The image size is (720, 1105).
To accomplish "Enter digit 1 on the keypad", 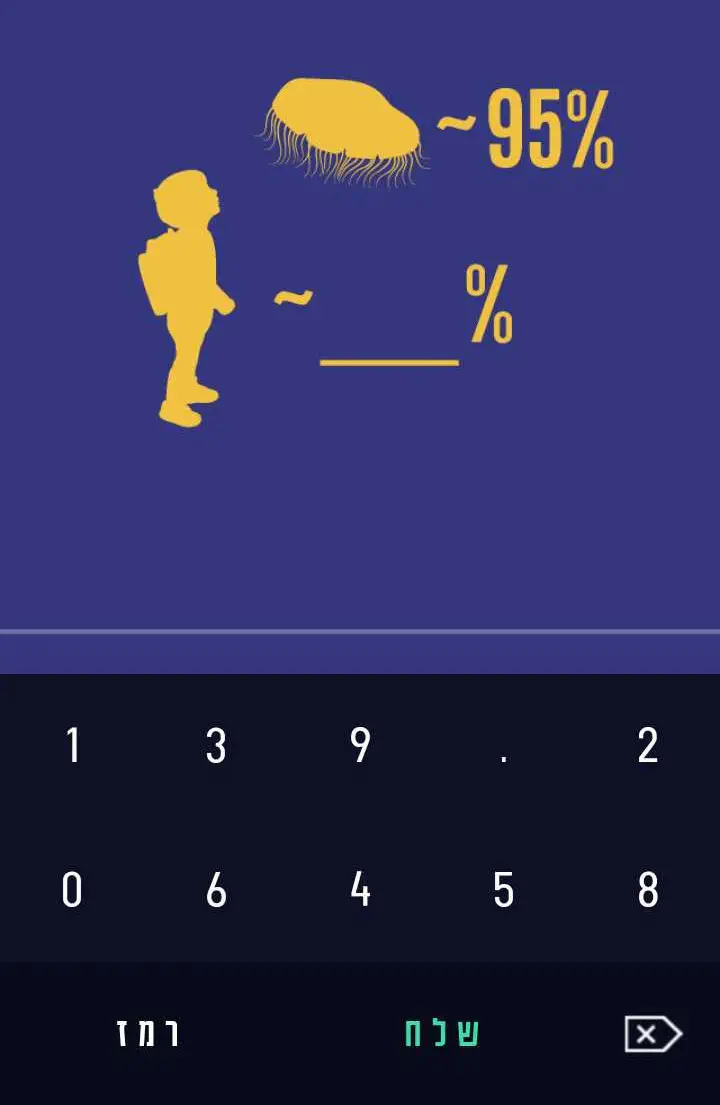I will 72,746.
